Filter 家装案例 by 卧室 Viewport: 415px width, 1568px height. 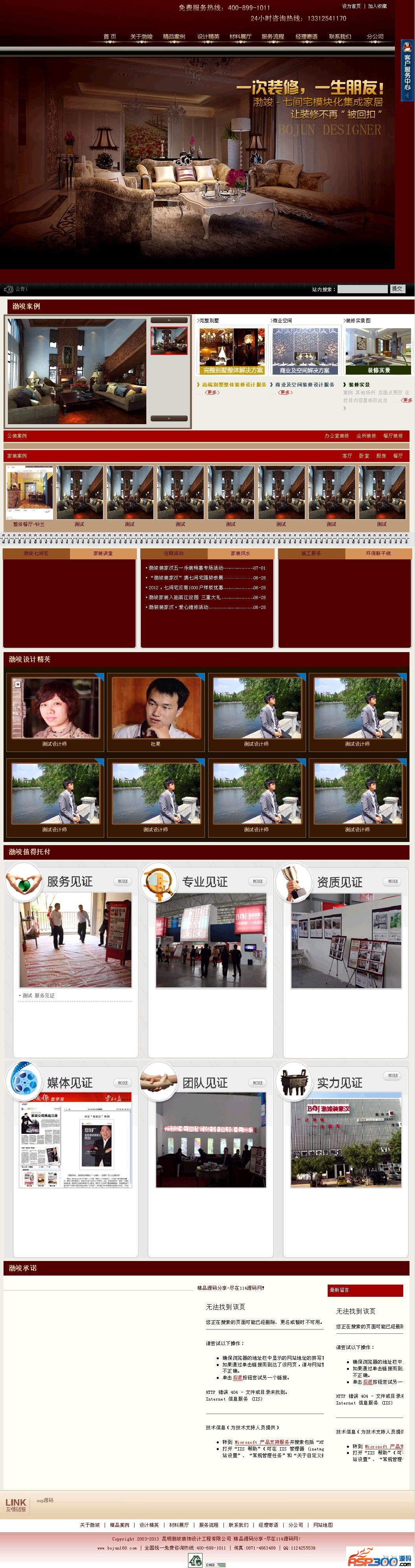[x=364, y=456]
